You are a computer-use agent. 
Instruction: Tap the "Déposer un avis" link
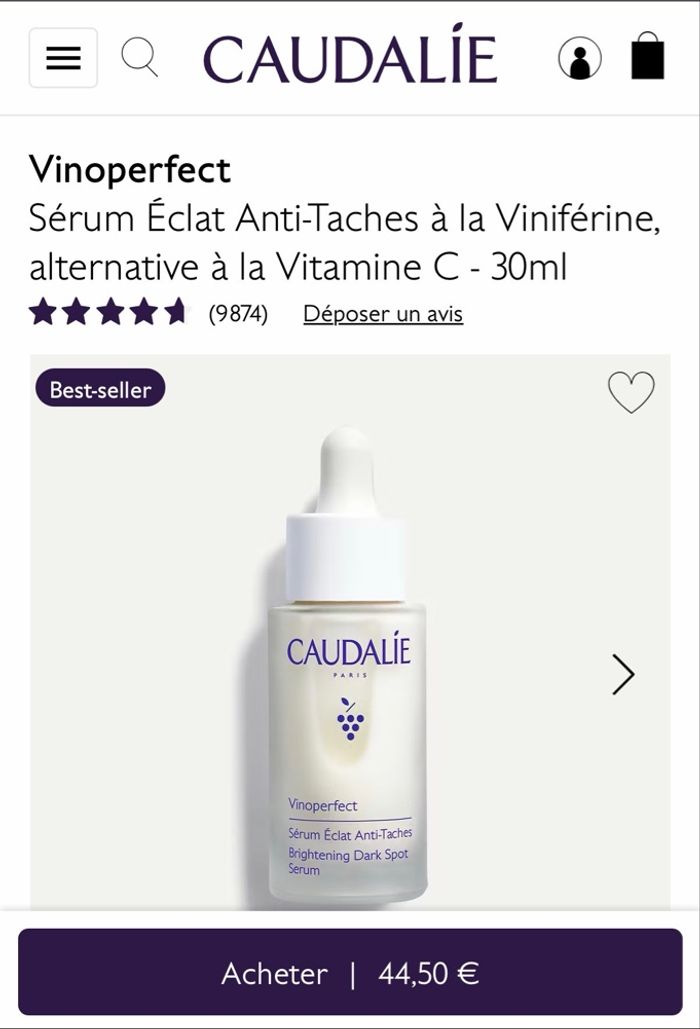tap(383, 314)
